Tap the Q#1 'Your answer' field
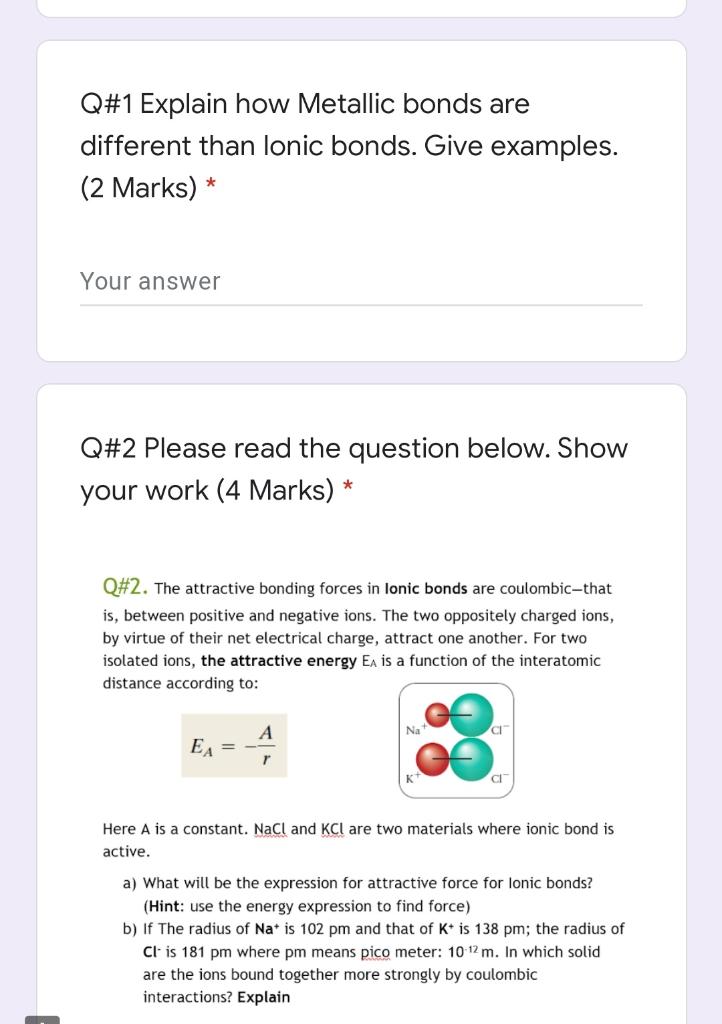 point(360,282)
